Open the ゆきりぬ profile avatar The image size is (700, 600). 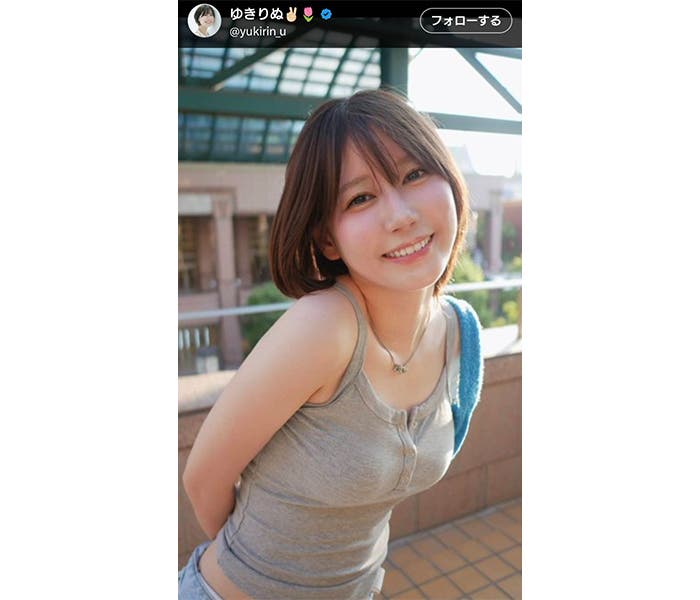pos(204,21)
